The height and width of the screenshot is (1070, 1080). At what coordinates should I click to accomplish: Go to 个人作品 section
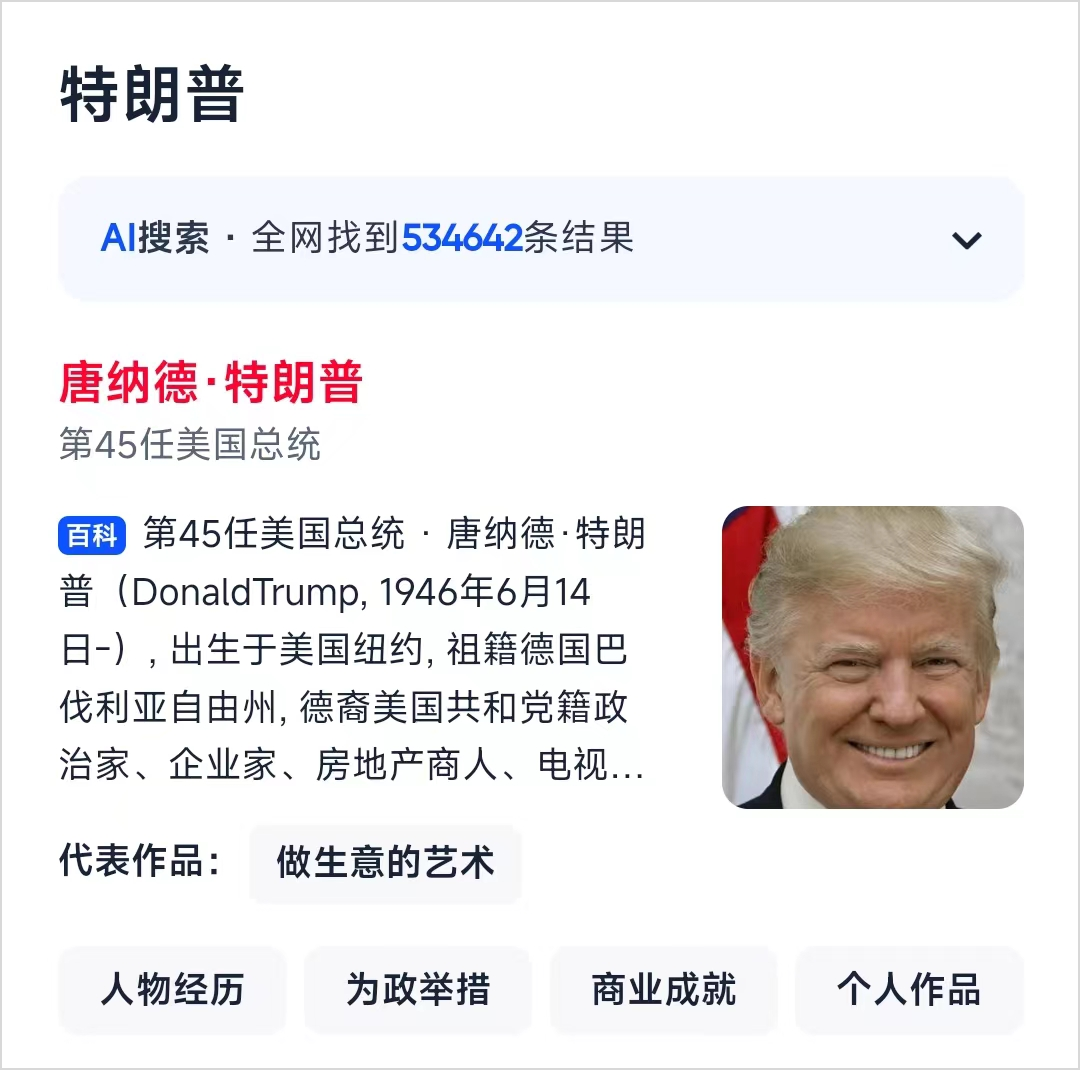click(x=908, y=990)
